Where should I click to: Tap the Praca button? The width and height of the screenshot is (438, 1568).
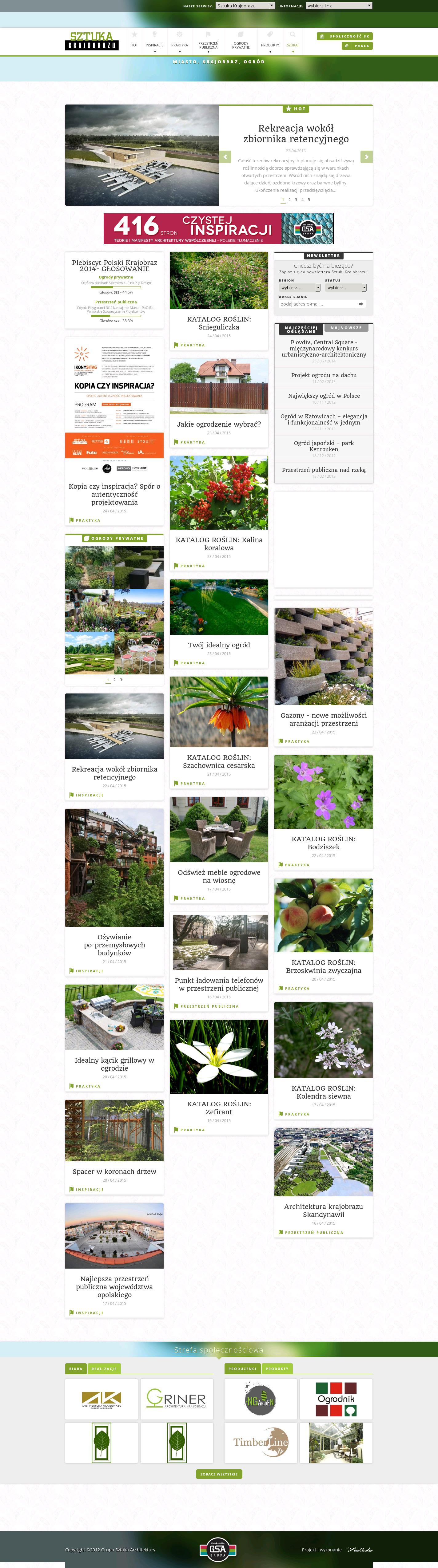pos(356,46)
